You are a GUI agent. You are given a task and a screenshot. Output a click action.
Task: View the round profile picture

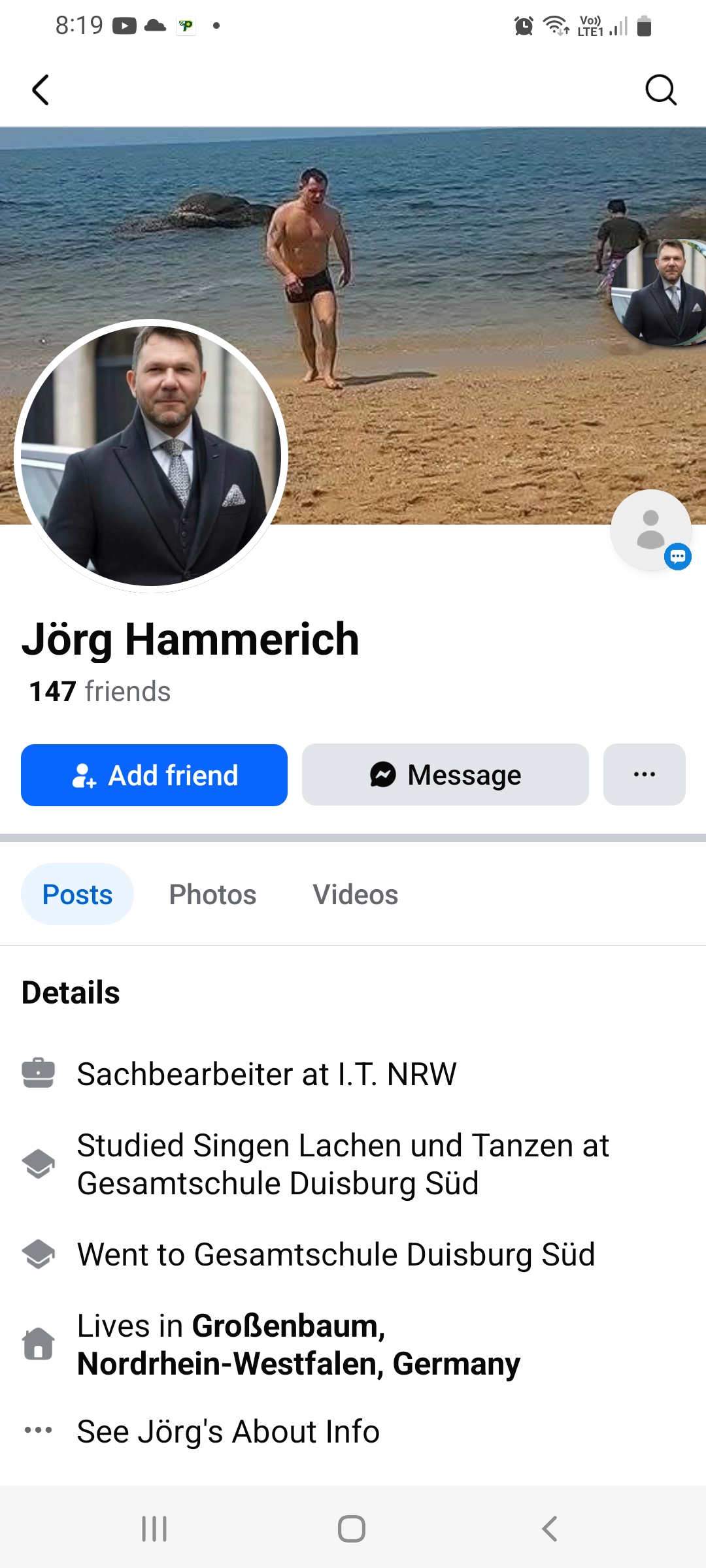[x=151, y=456]
